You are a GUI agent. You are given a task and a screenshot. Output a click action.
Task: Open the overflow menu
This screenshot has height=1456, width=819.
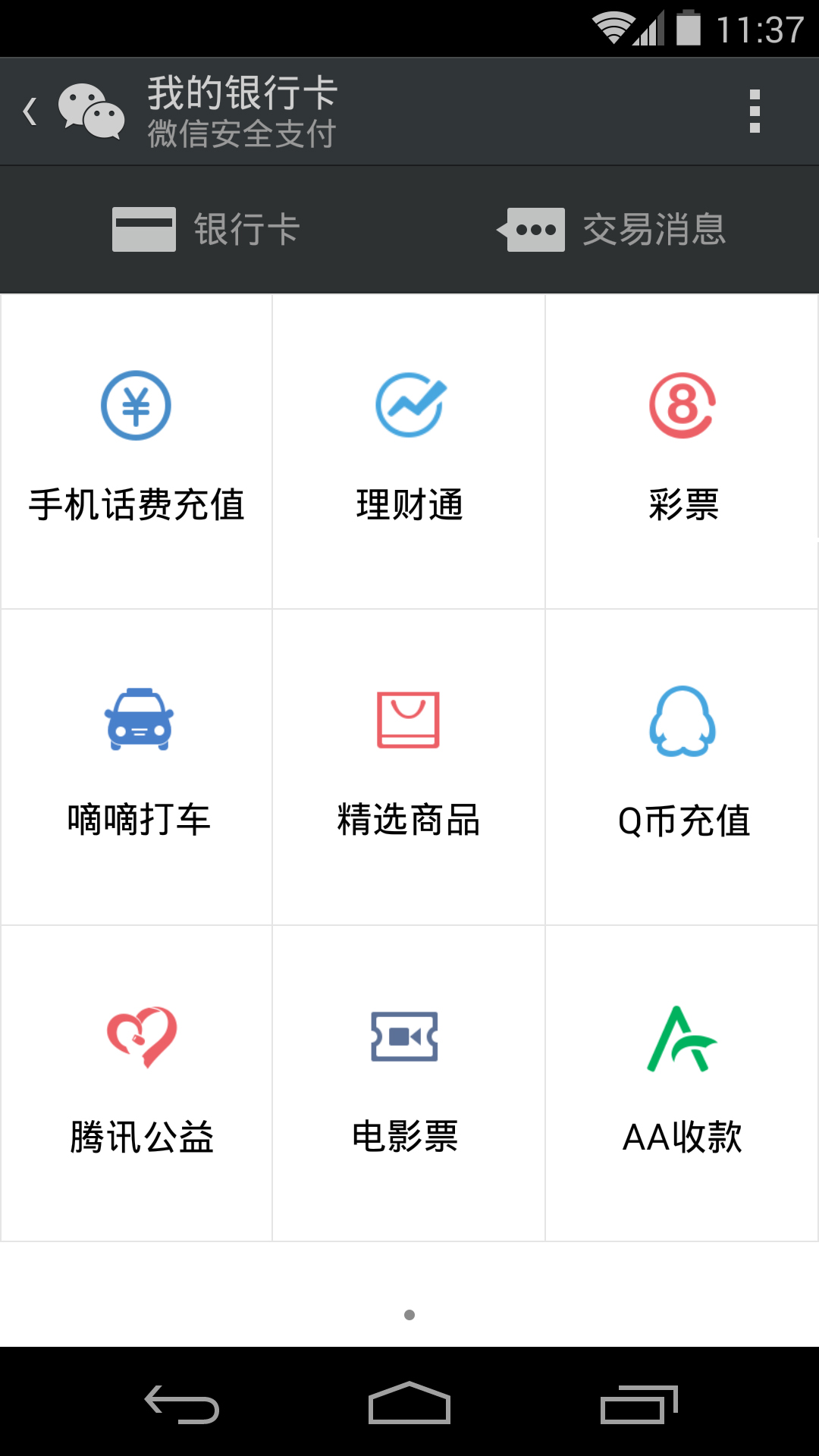point(754,111)
